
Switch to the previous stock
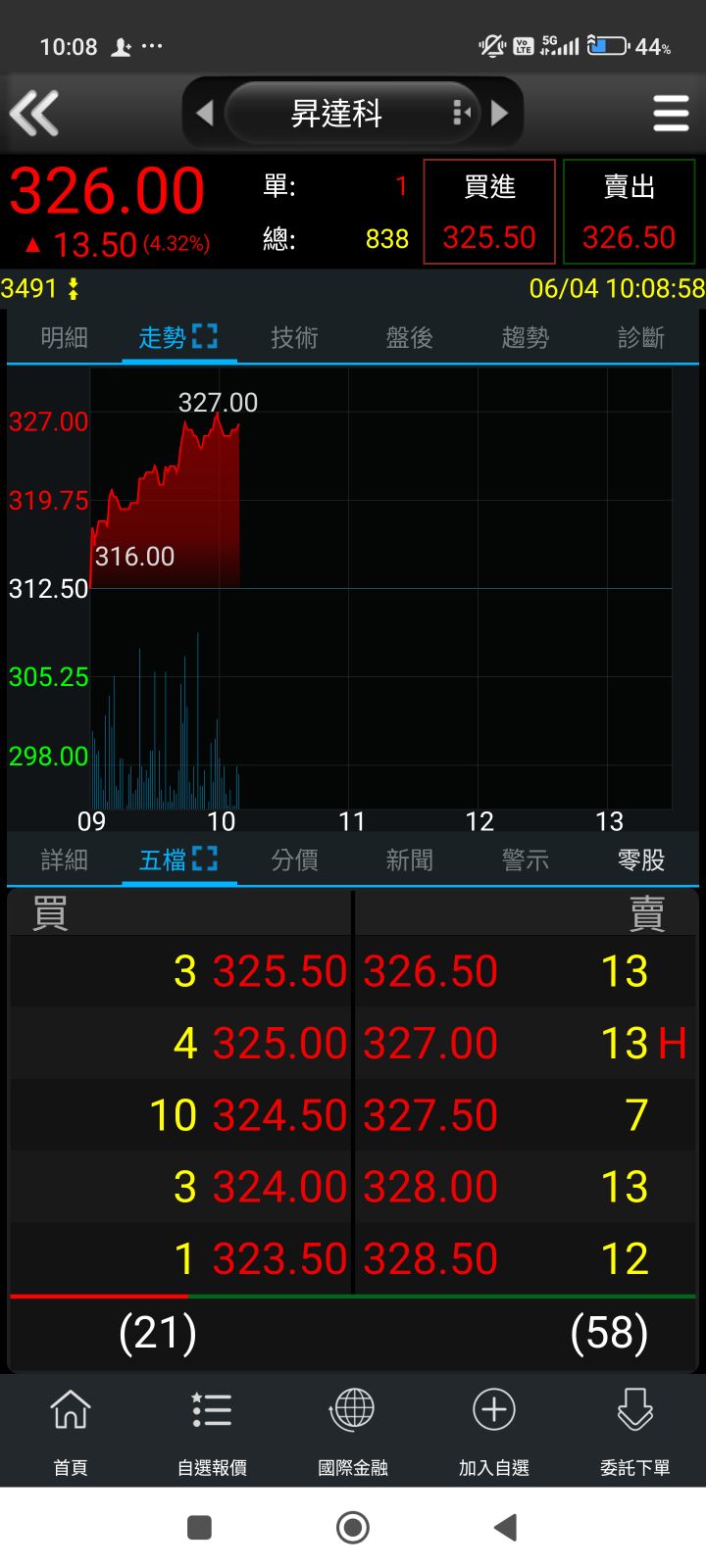(205, 114)
